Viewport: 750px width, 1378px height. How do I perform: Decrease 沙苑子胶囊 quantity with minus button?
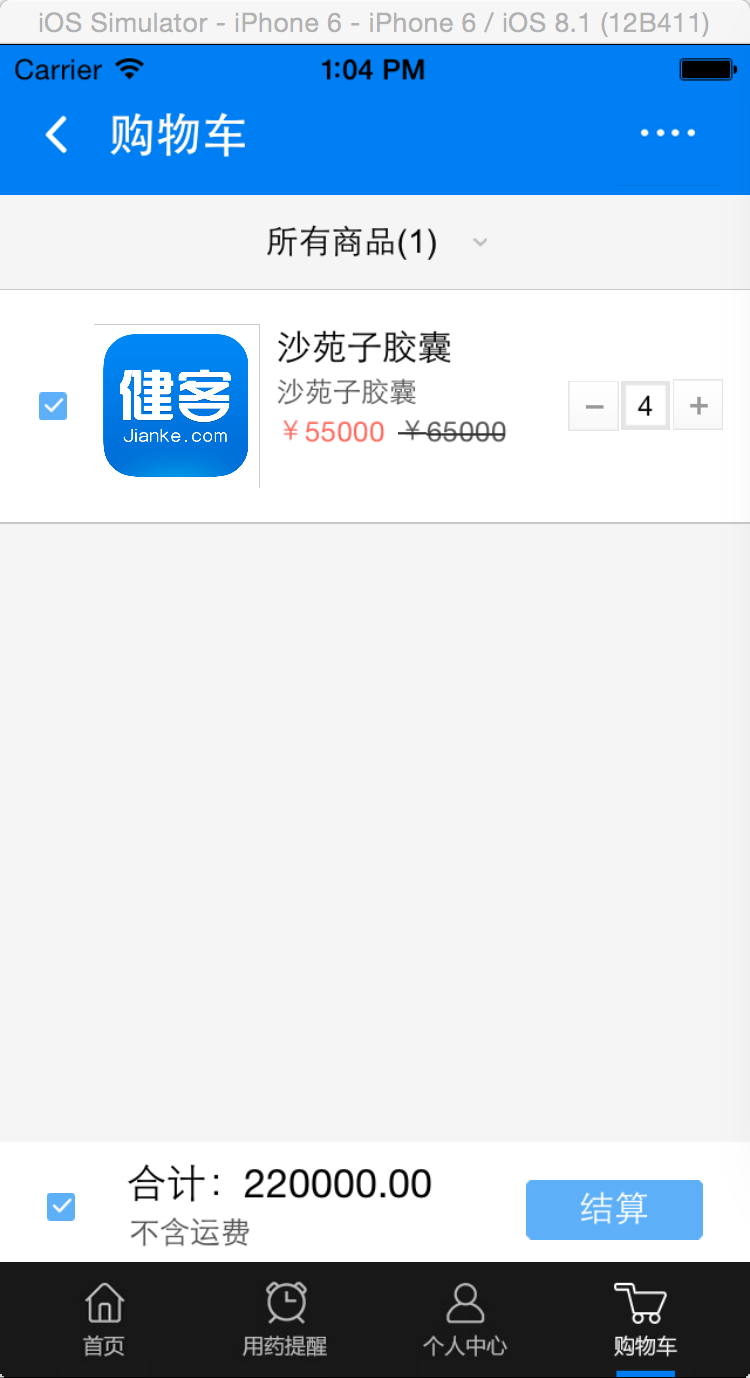tap(594, 406)
